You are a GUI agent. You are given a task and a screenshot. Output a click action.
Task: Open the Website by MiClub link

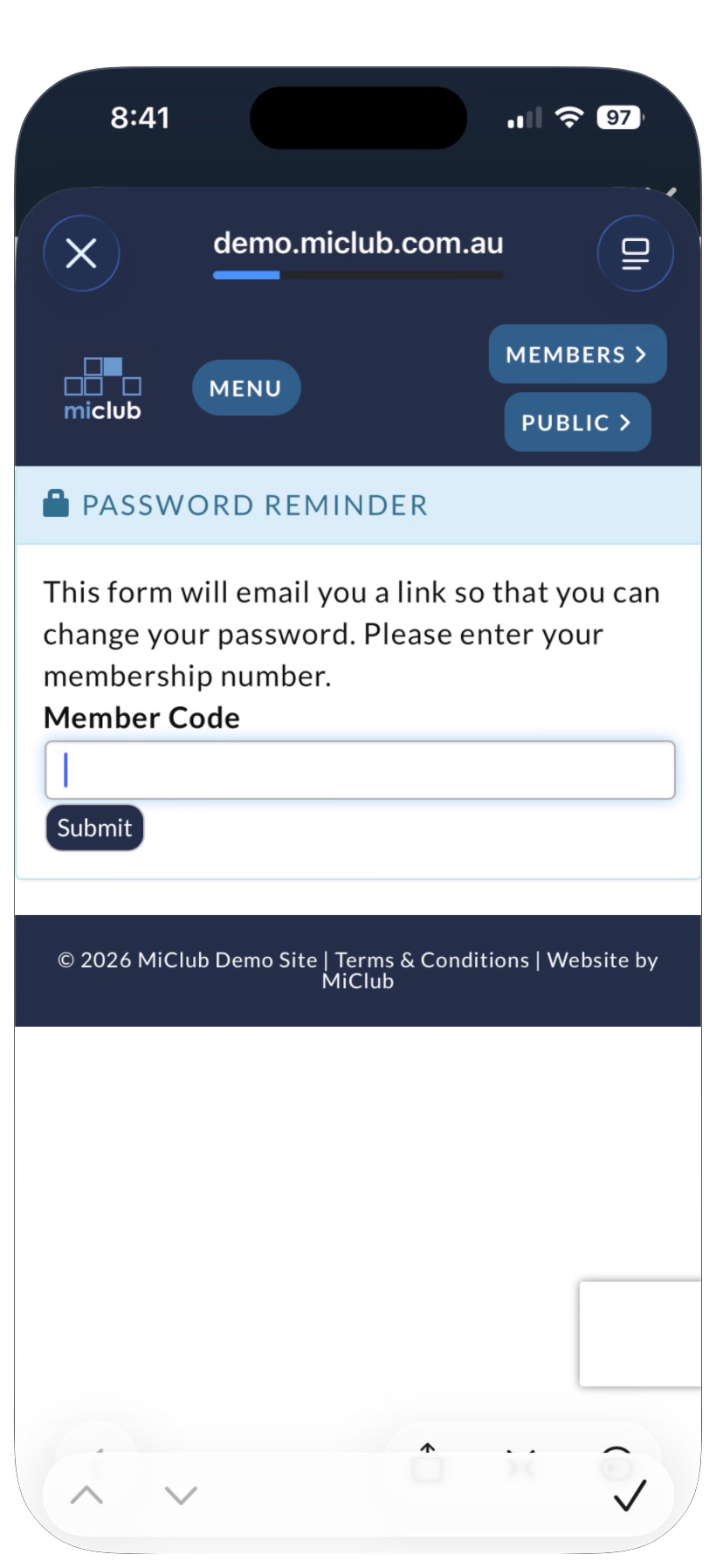[489, 970]
